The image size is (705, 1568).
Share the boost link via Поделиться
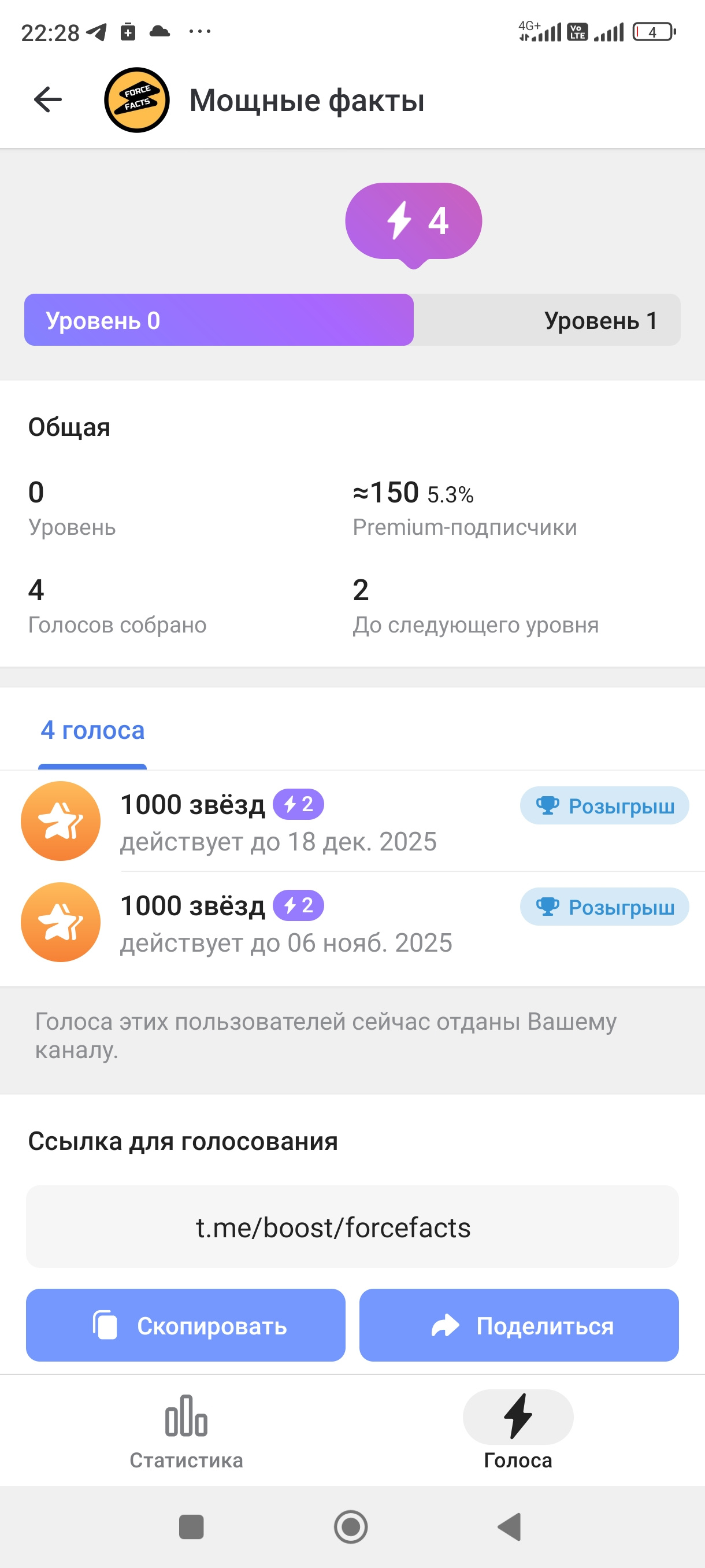(x=519, y=1325)
